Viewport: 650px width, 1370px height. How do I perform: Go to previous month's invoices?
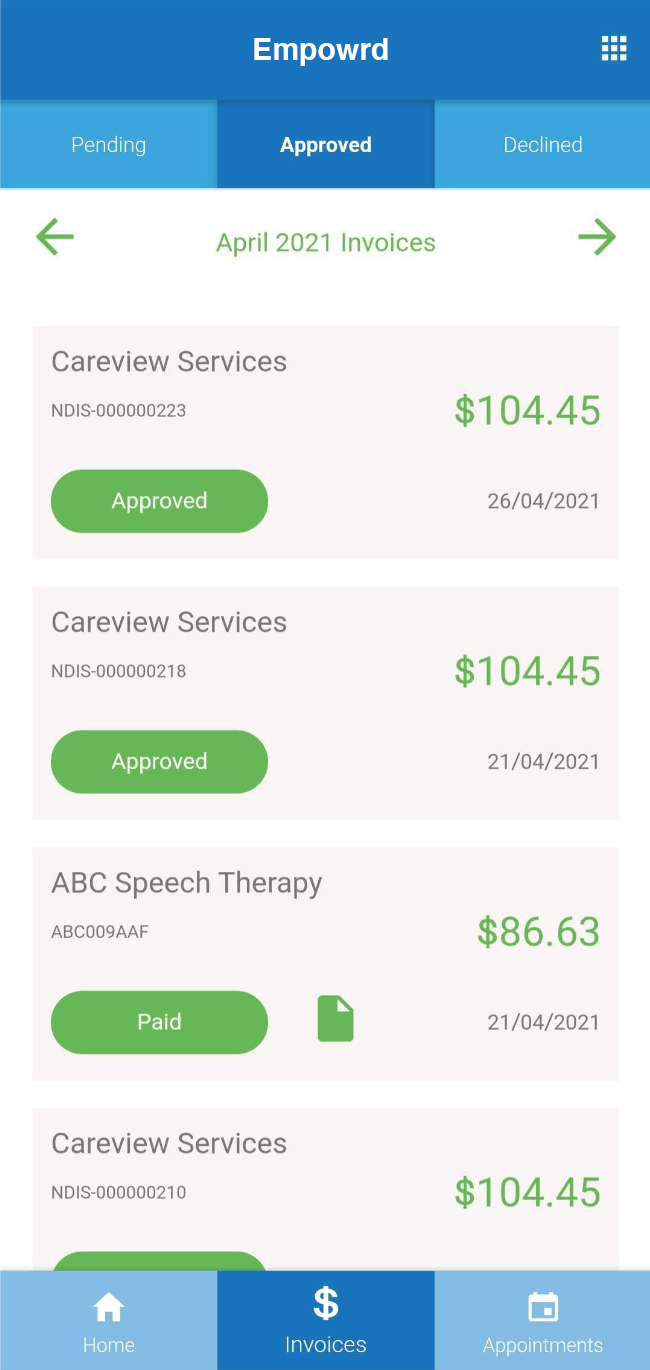coord(55,238)
